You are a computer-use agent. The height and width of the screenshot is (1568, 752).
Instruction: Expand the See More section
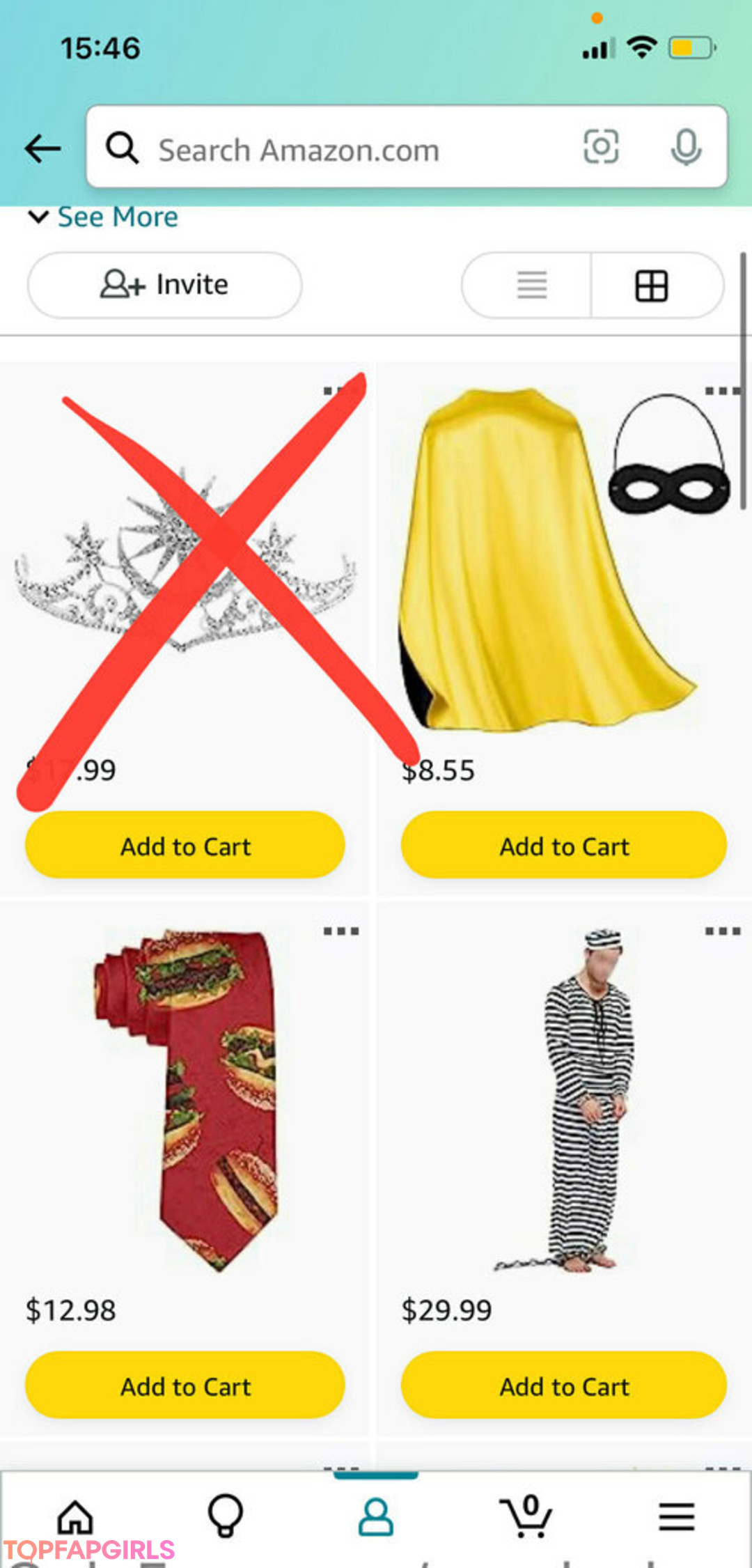(103, 217)
